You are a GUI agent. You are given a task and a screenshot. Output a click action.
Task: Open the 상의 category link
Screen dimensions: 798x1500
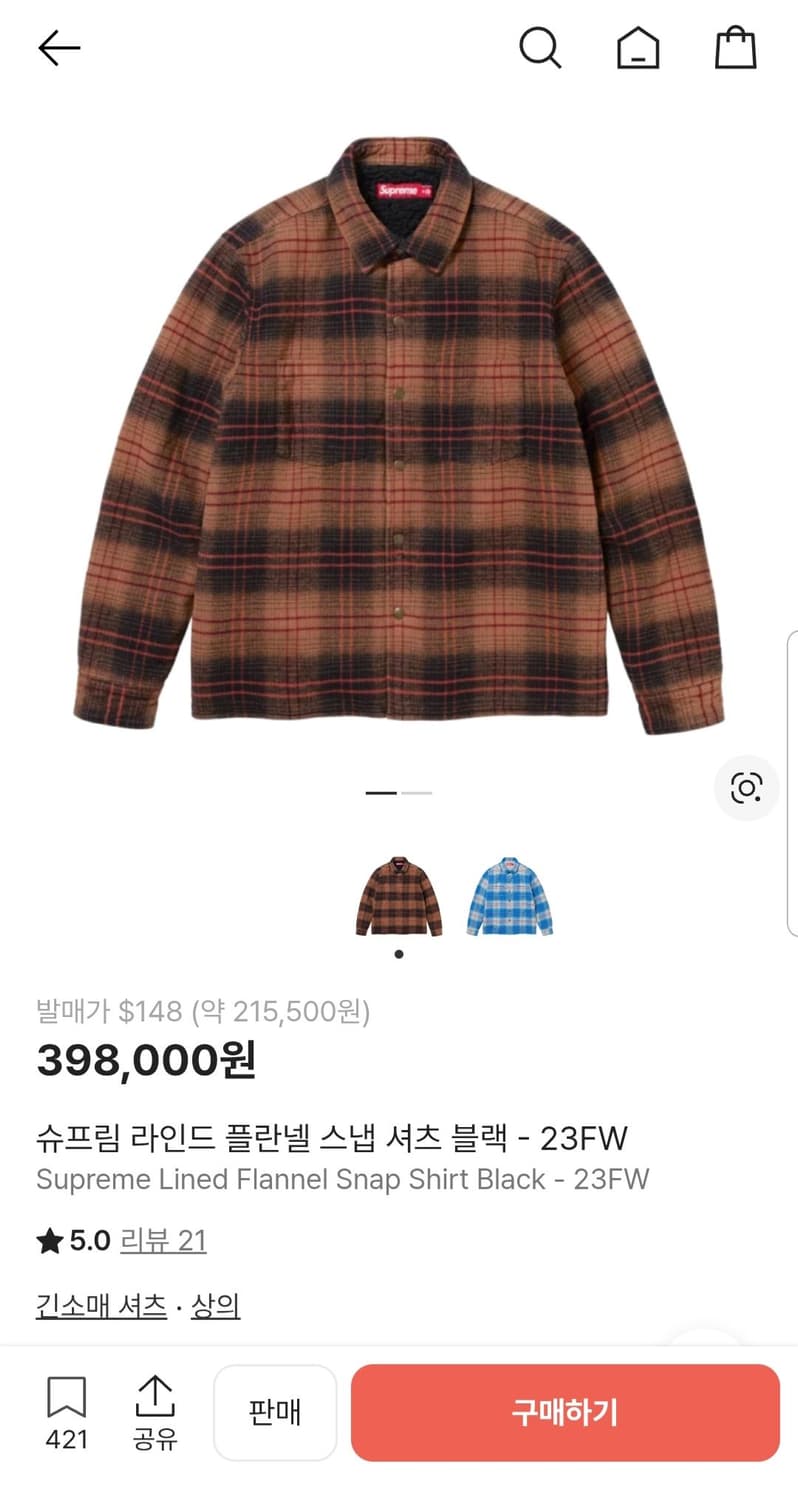click(216, 1305)
